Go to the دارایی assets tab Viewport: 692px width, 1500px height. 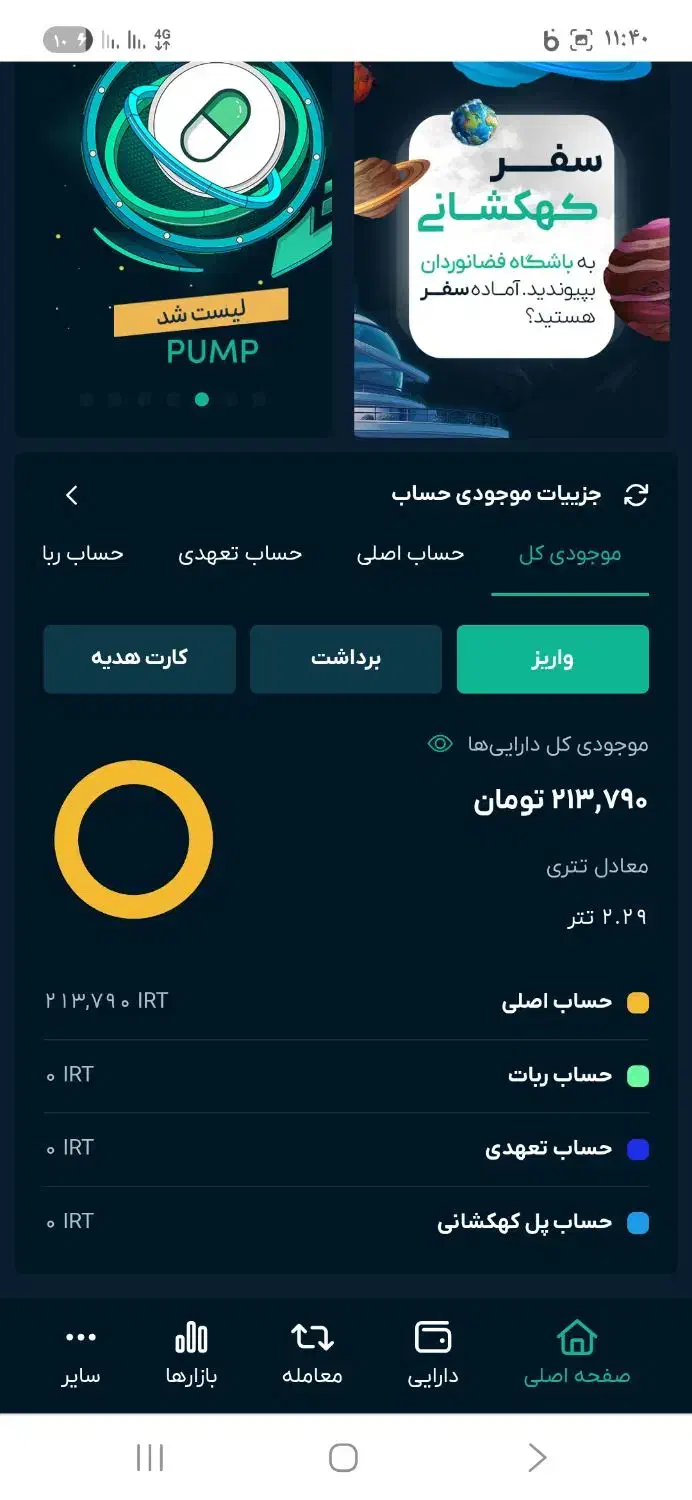[432, 1354]
